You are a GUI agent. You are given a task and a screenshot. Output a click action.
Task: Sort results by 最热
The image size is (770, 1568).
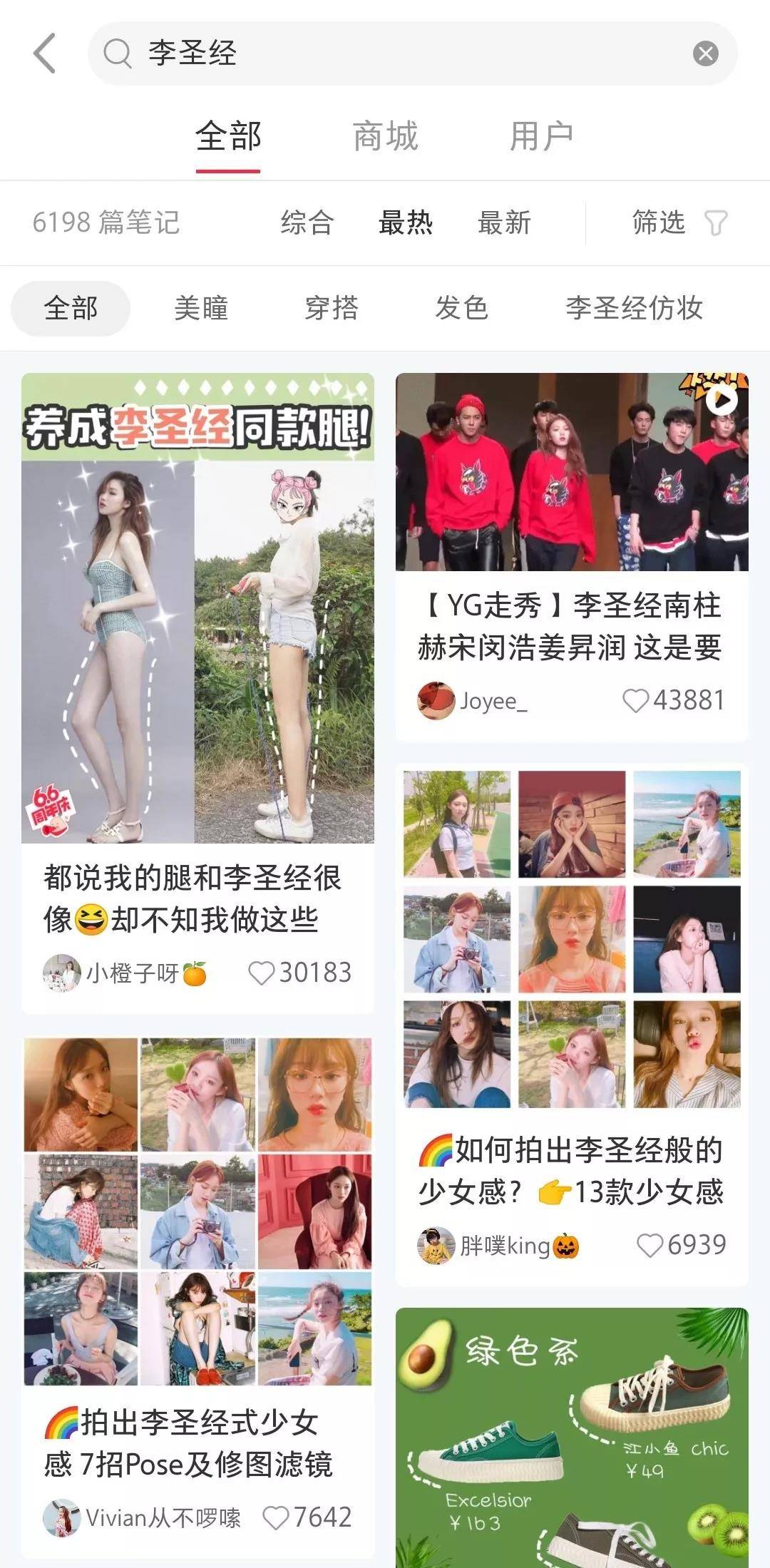[405, 222]
